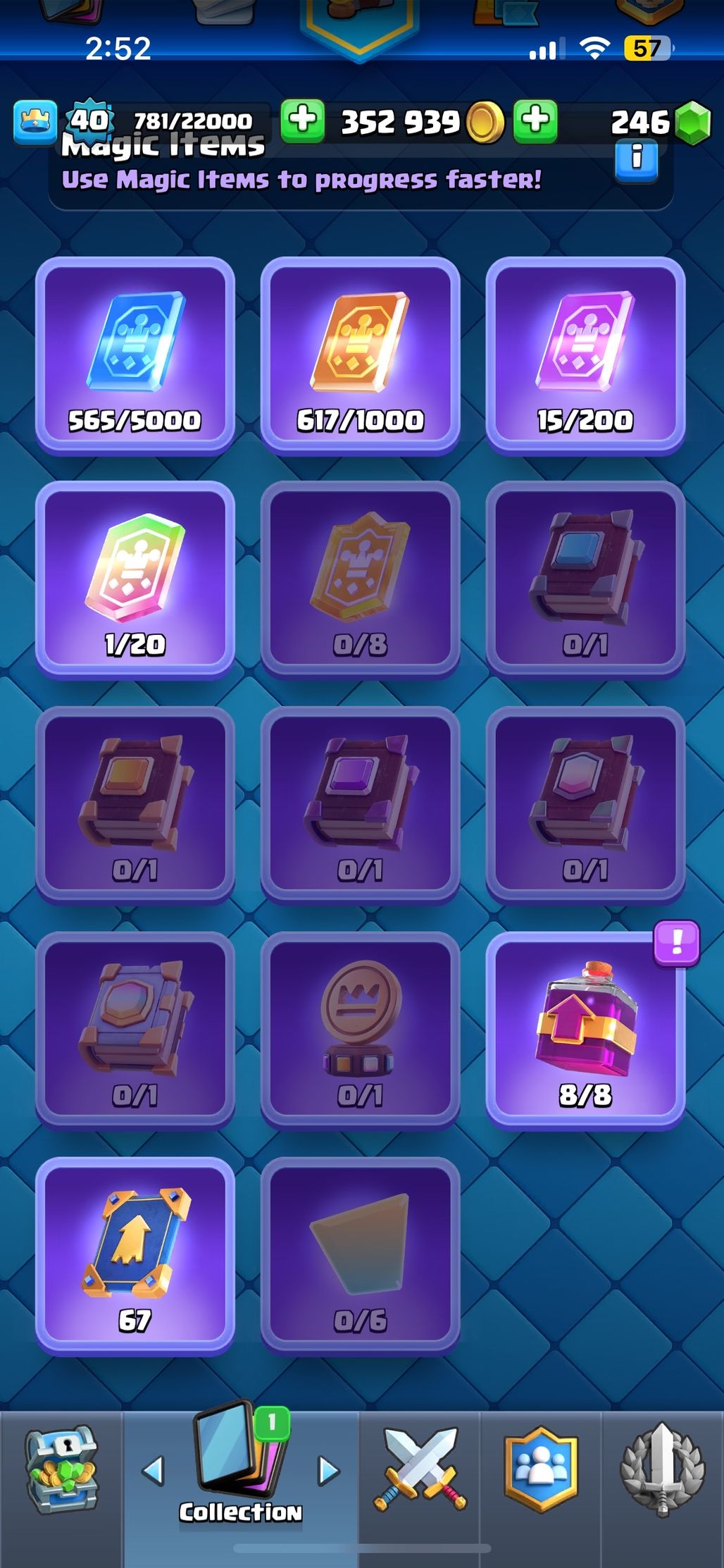The height and width of the screenshot is (1568, 724).
Task: View the legendary wild card 1/20
Action: tap(135, 579)
